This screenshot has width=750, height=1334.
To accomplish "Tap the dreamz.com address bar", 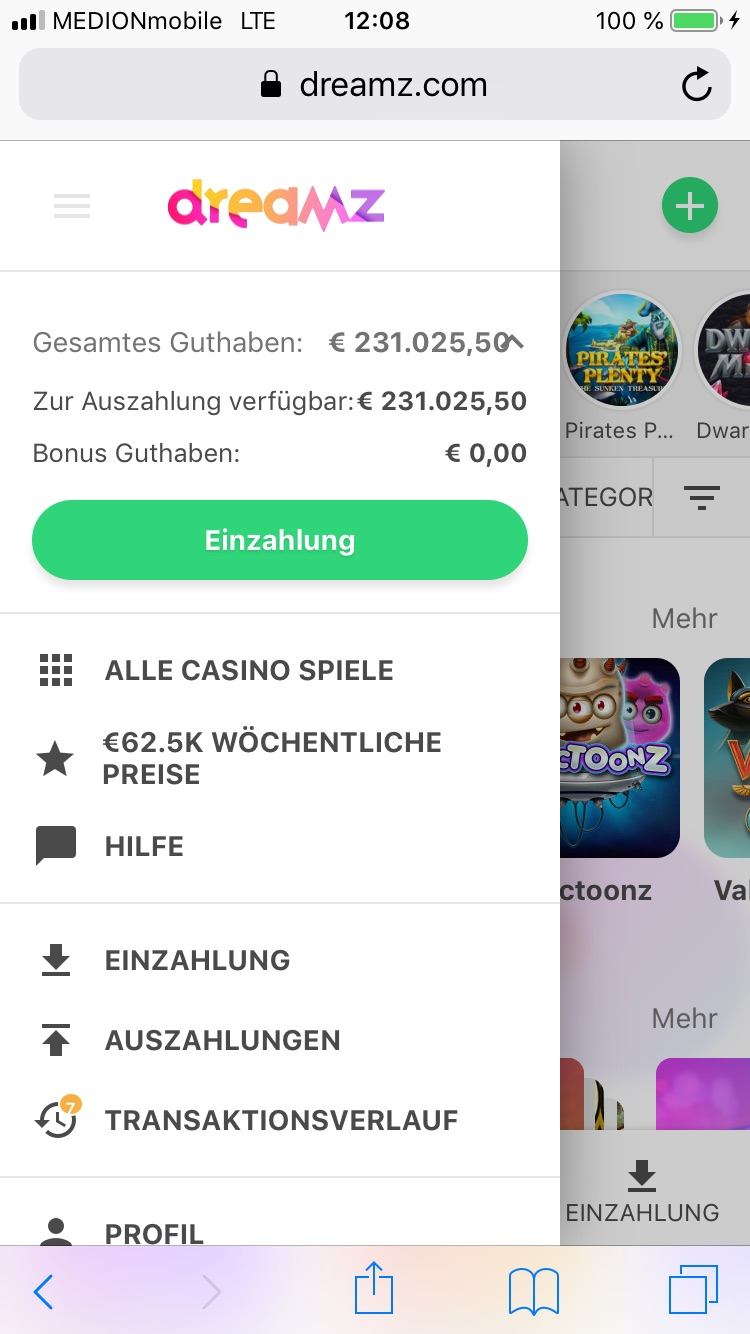I will point(375,86).
